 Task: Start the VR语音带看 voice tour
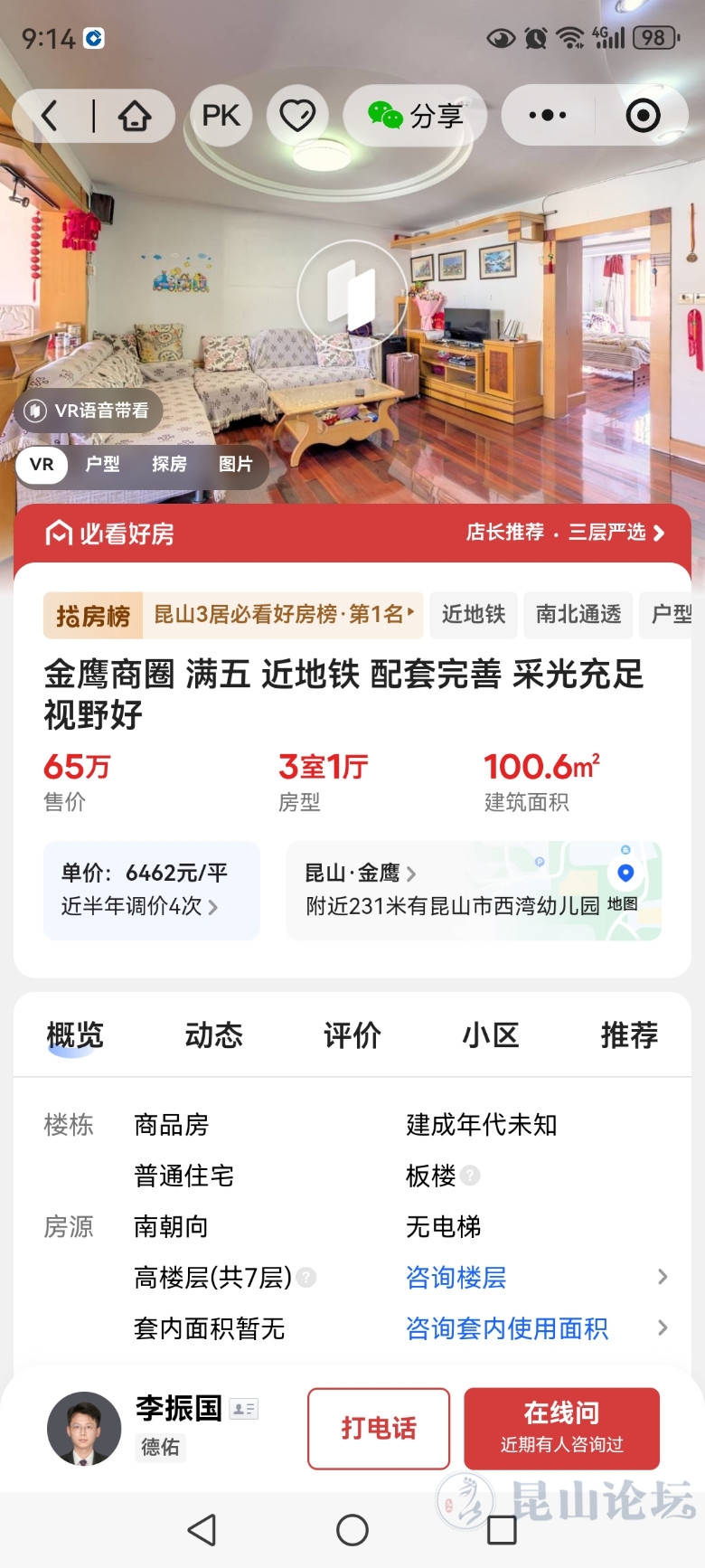pyautogui.click(x=88, y=411)
